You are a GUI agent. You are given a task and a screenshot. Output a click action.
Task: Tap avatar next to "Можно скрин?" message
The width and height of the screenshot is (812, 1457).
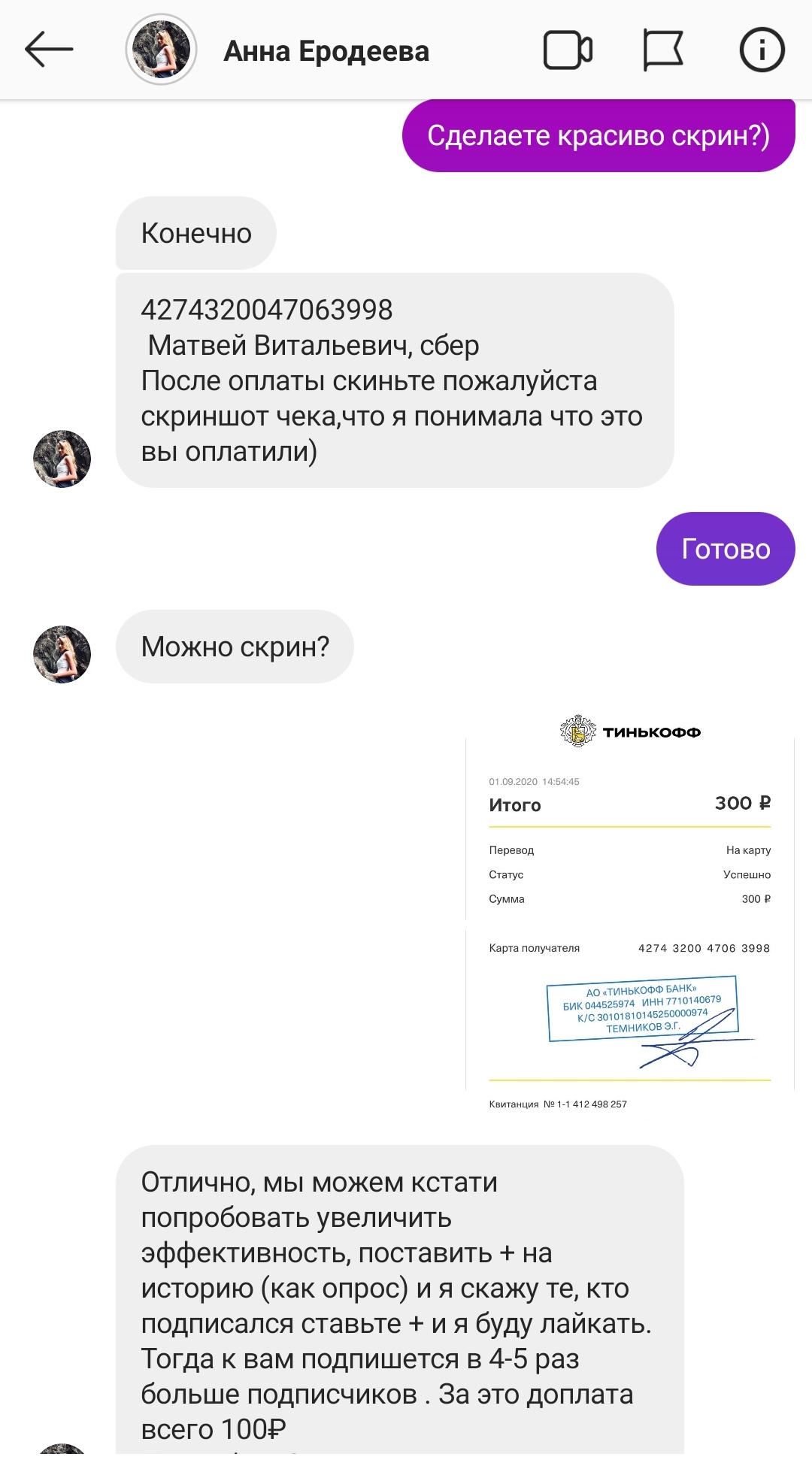[x=62, y=654]
